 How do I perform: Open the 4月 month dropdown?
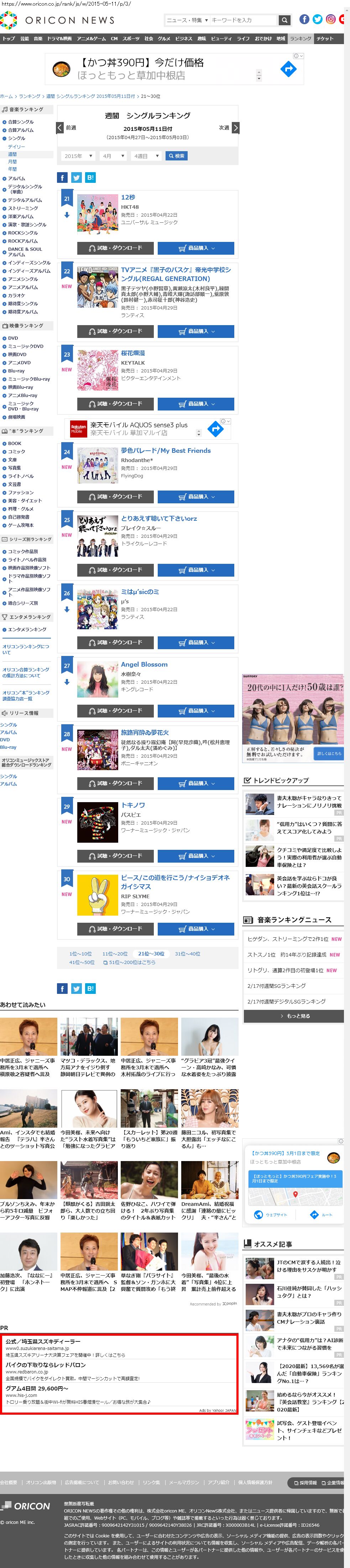click(x=114, y=156)
